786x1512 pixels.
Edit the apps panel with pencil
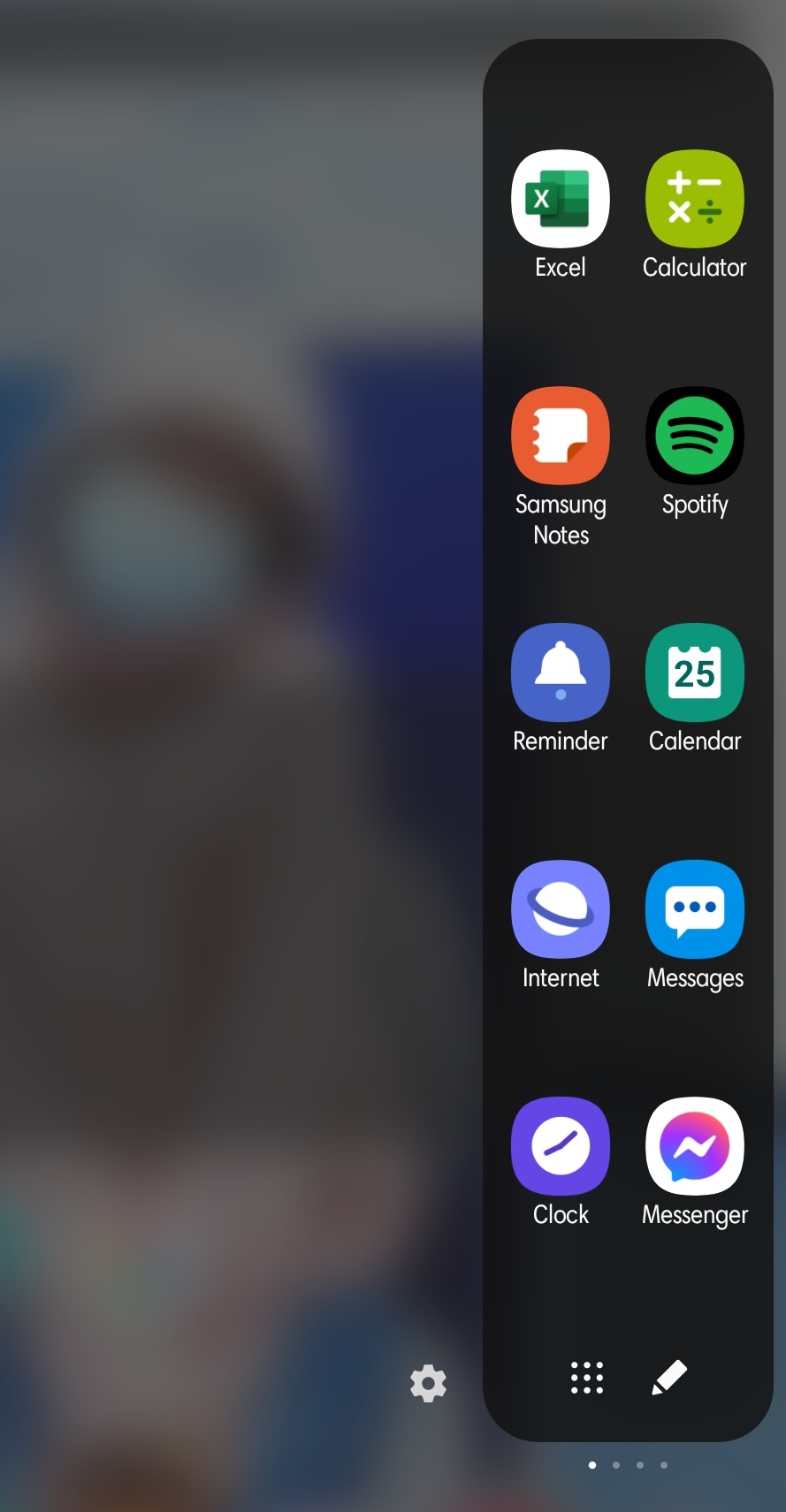[669, 1378]
